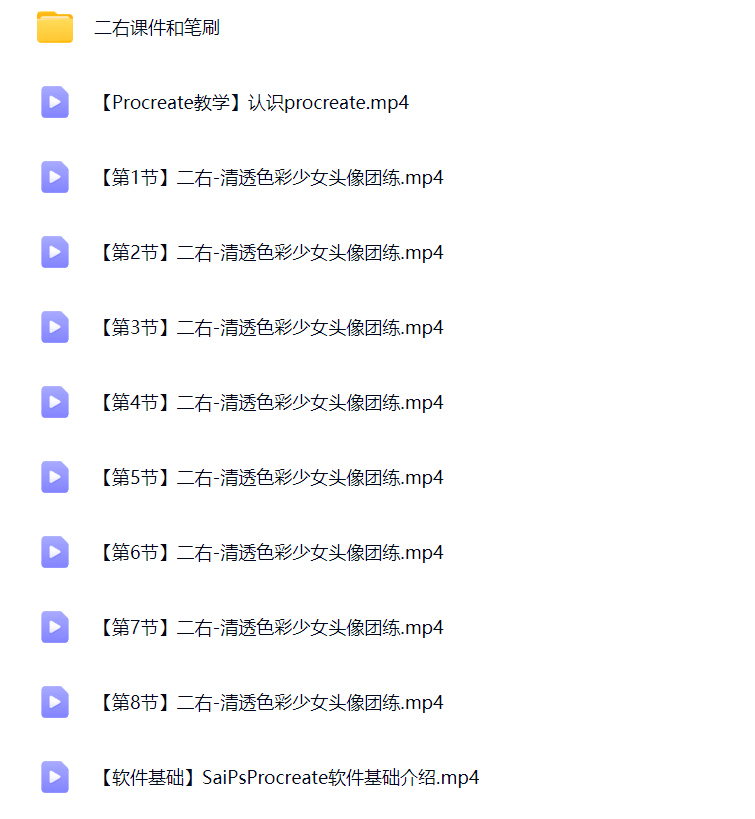Play the 认识procreate.mp4 video

tap(253, 103)
